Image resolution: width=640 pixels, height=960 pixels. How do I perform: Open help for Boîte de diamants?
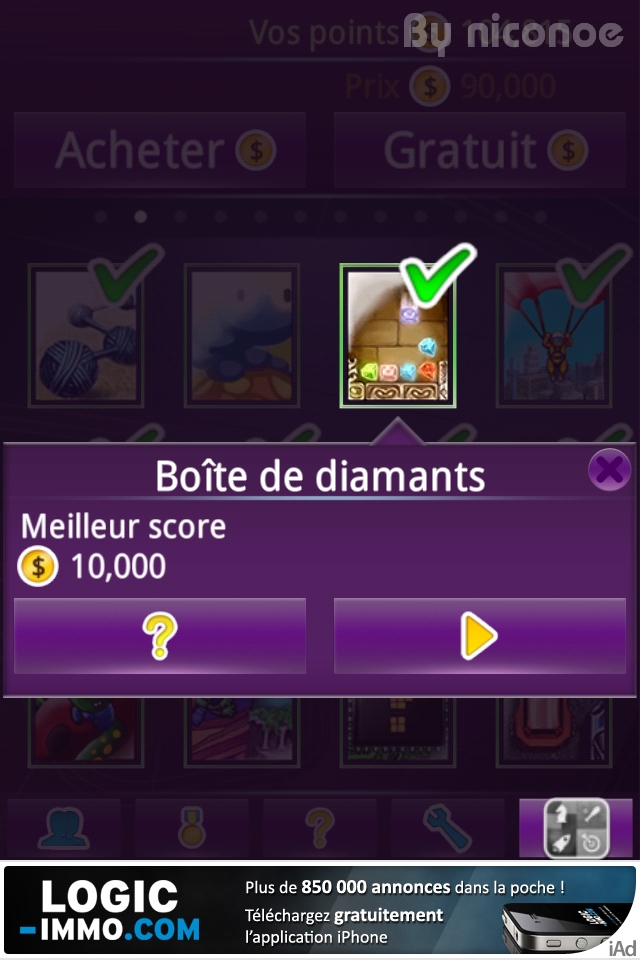click(x=160, y=636)
